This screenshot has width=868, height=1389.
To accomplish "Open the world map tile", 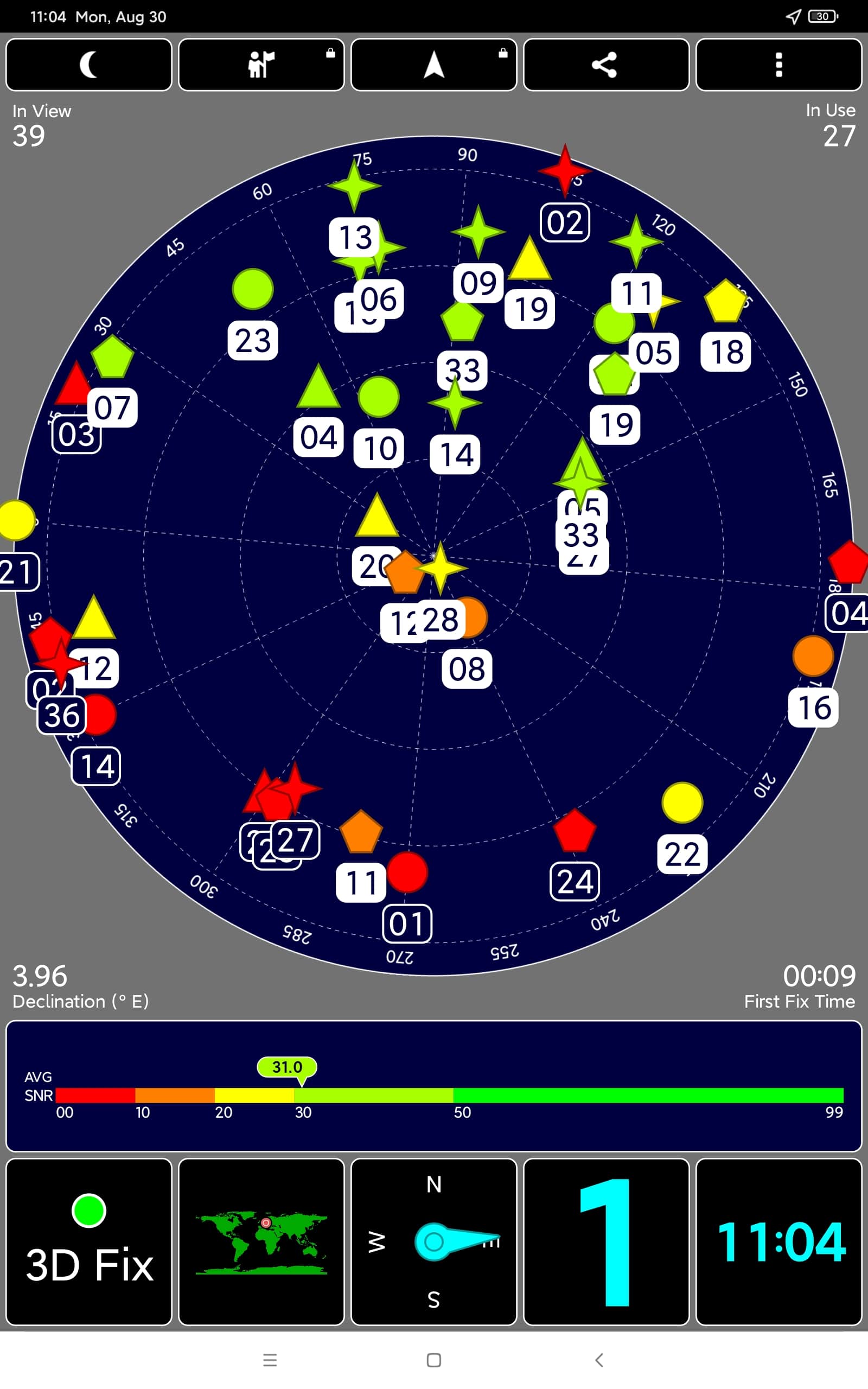I will point(261,1242).
